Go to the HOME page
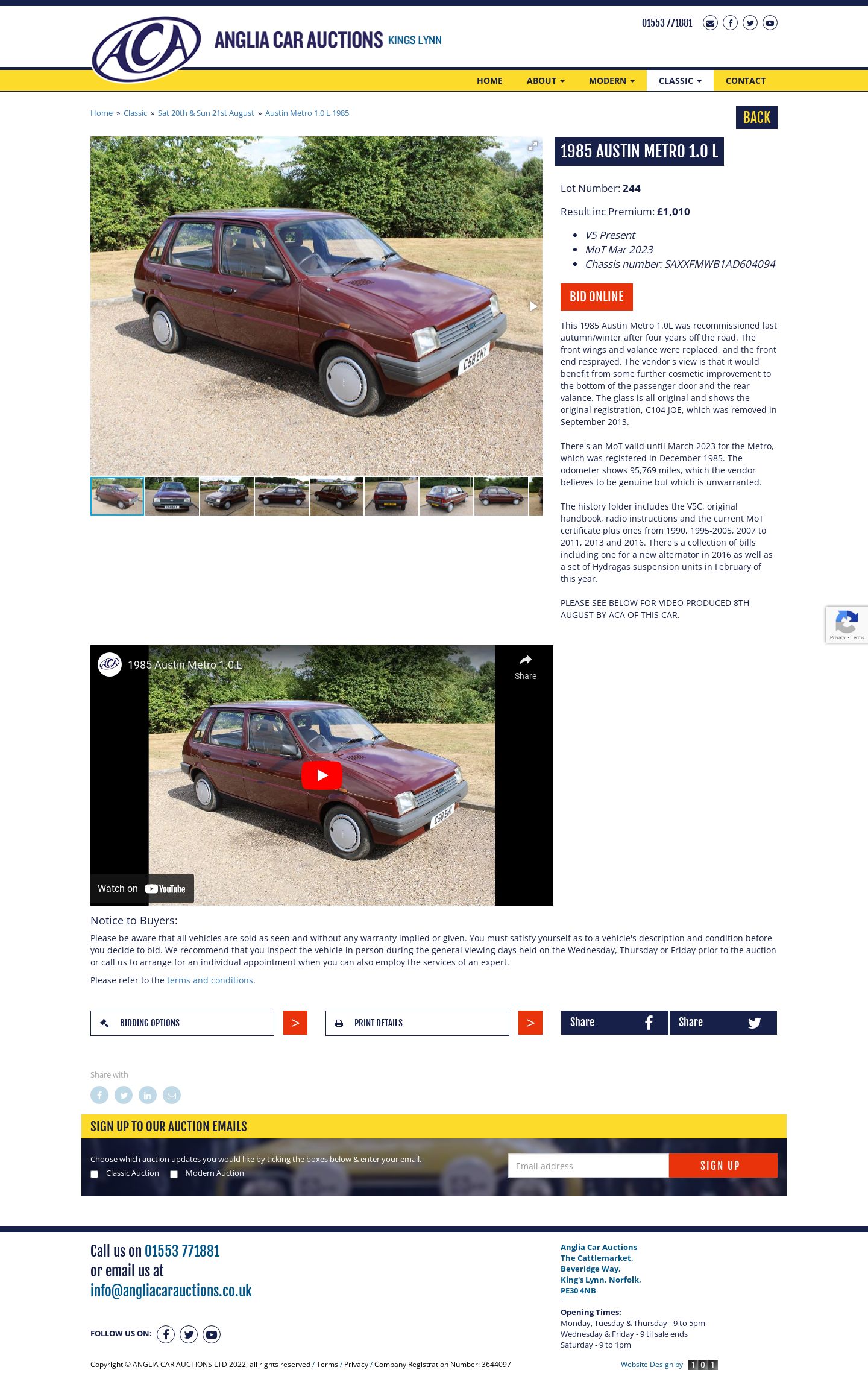This screenshot has width=868, height=1379. [489, 81]
